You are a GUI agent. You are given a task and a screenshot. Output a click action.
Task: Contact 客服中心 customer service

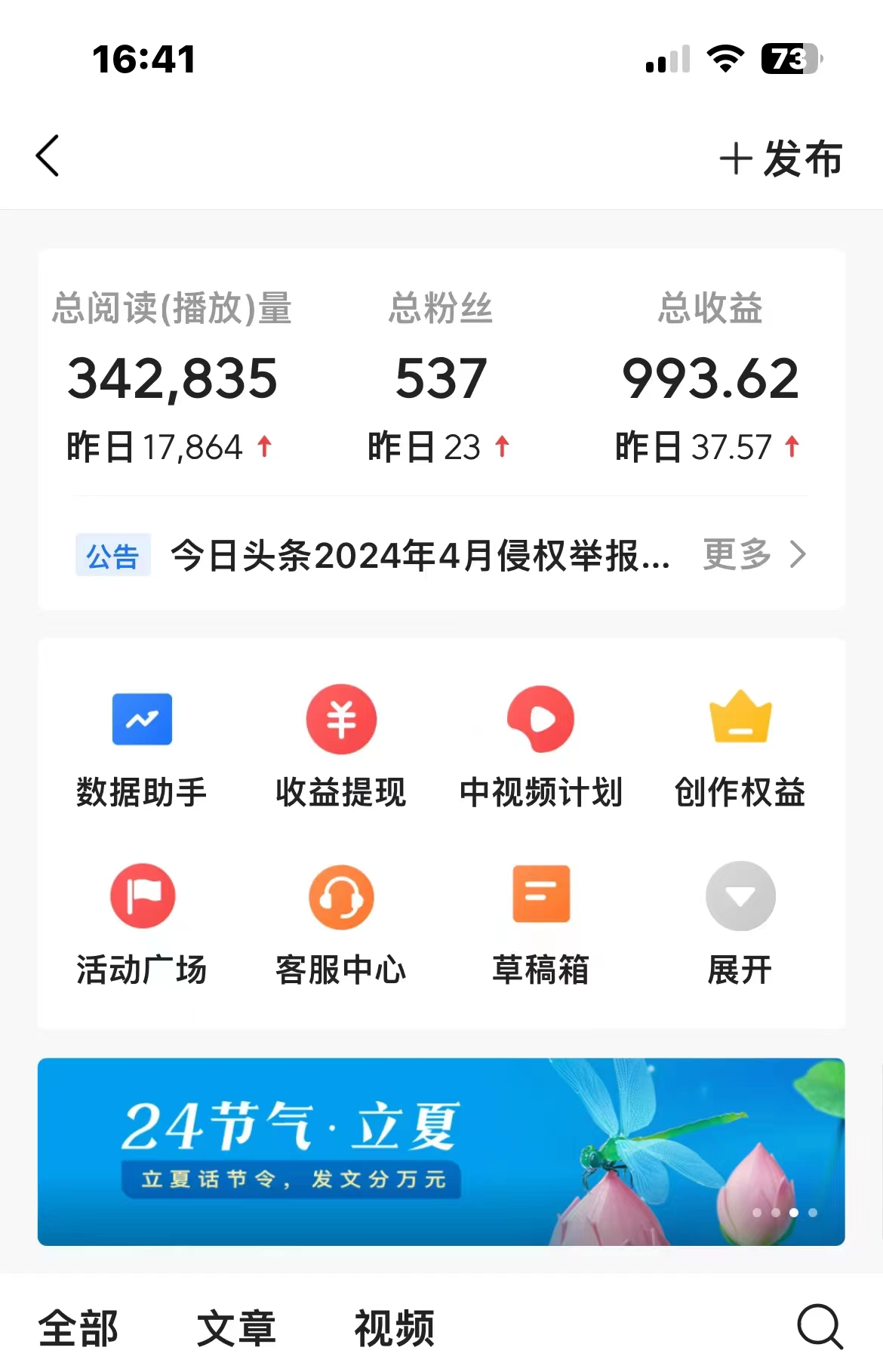(341, 925)
